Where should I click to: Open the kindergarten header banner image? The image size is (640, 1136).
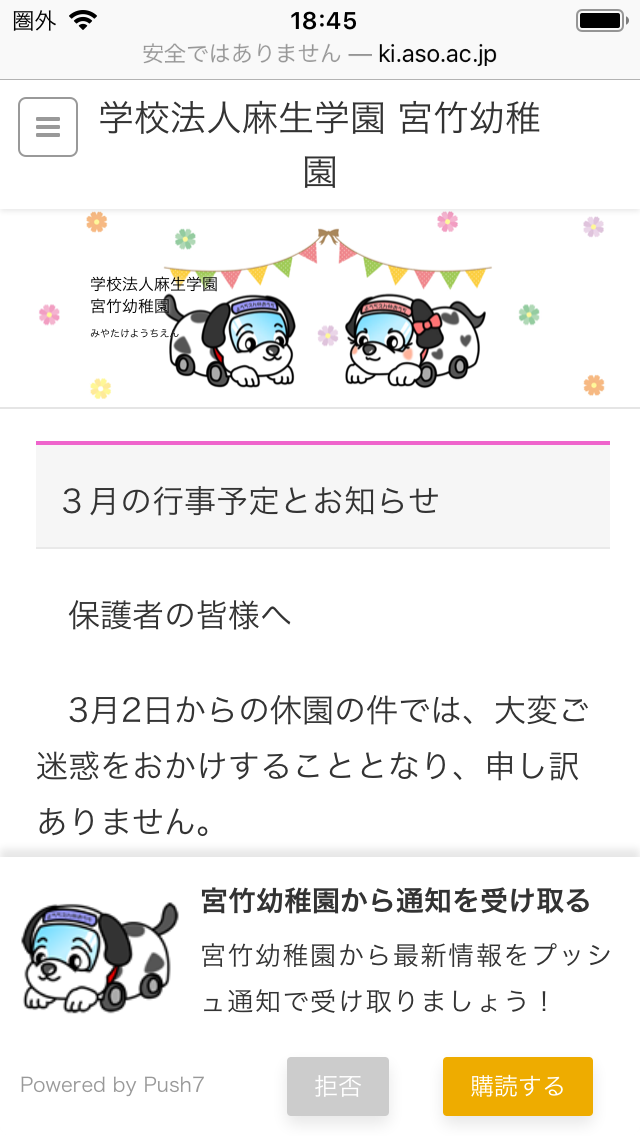320,309
